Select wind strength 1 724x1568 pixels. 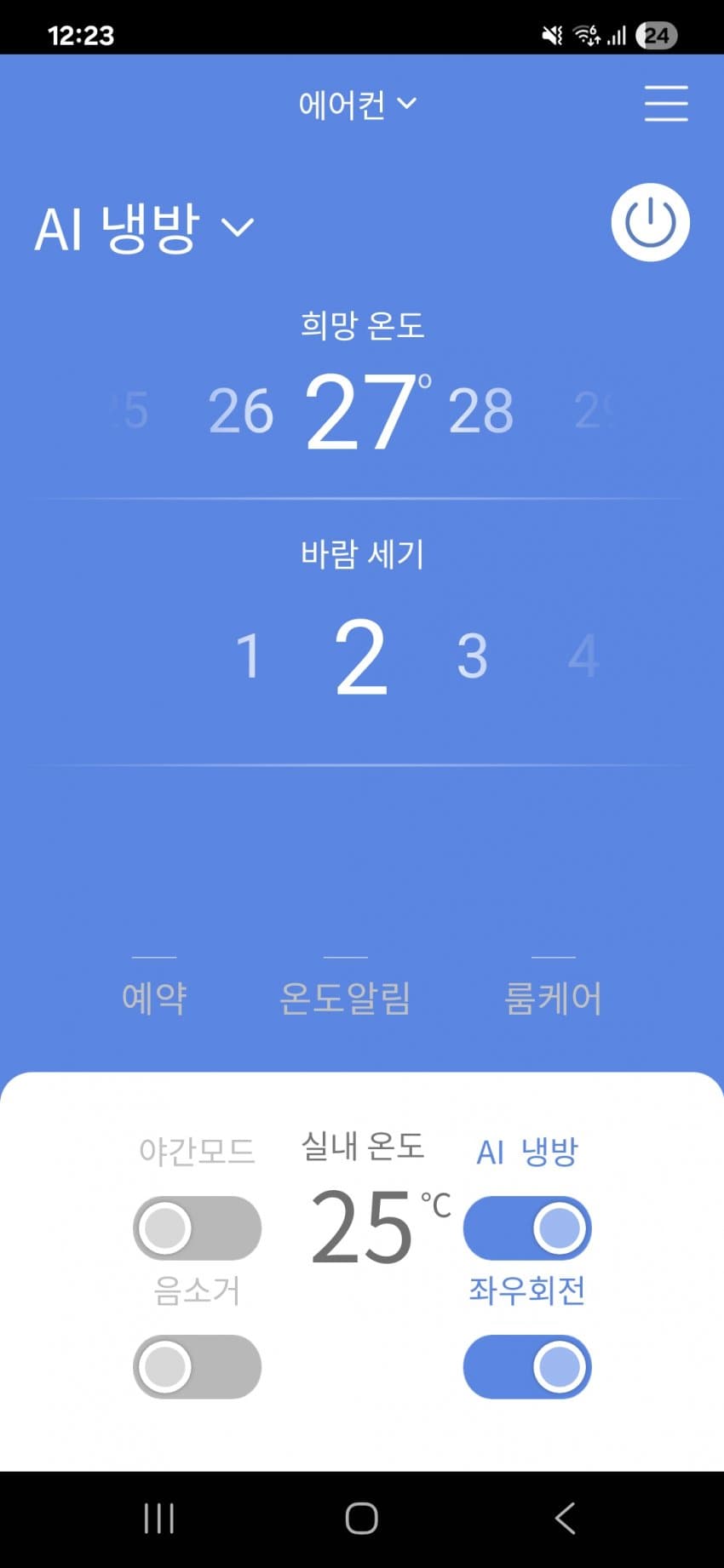coord(248,656)
